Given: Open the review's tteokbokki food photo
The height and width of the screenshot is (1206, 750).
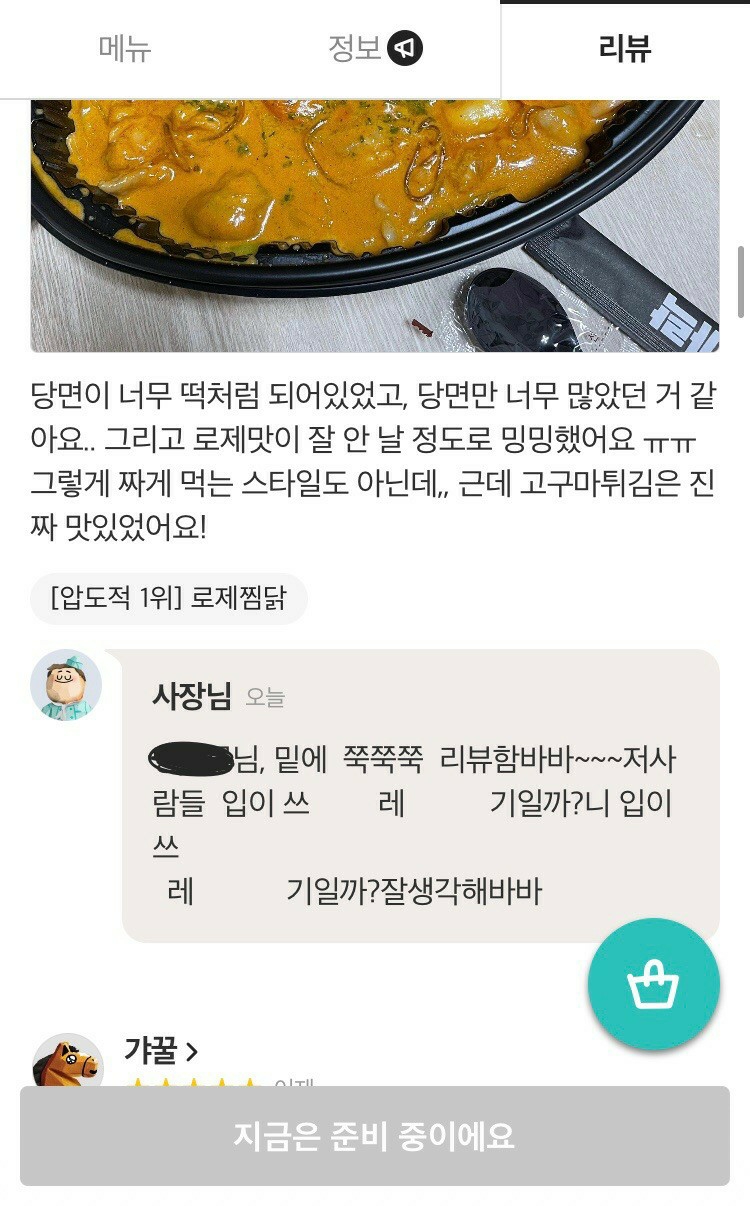Looking at the screenshot, I should (x=375, y=225).
